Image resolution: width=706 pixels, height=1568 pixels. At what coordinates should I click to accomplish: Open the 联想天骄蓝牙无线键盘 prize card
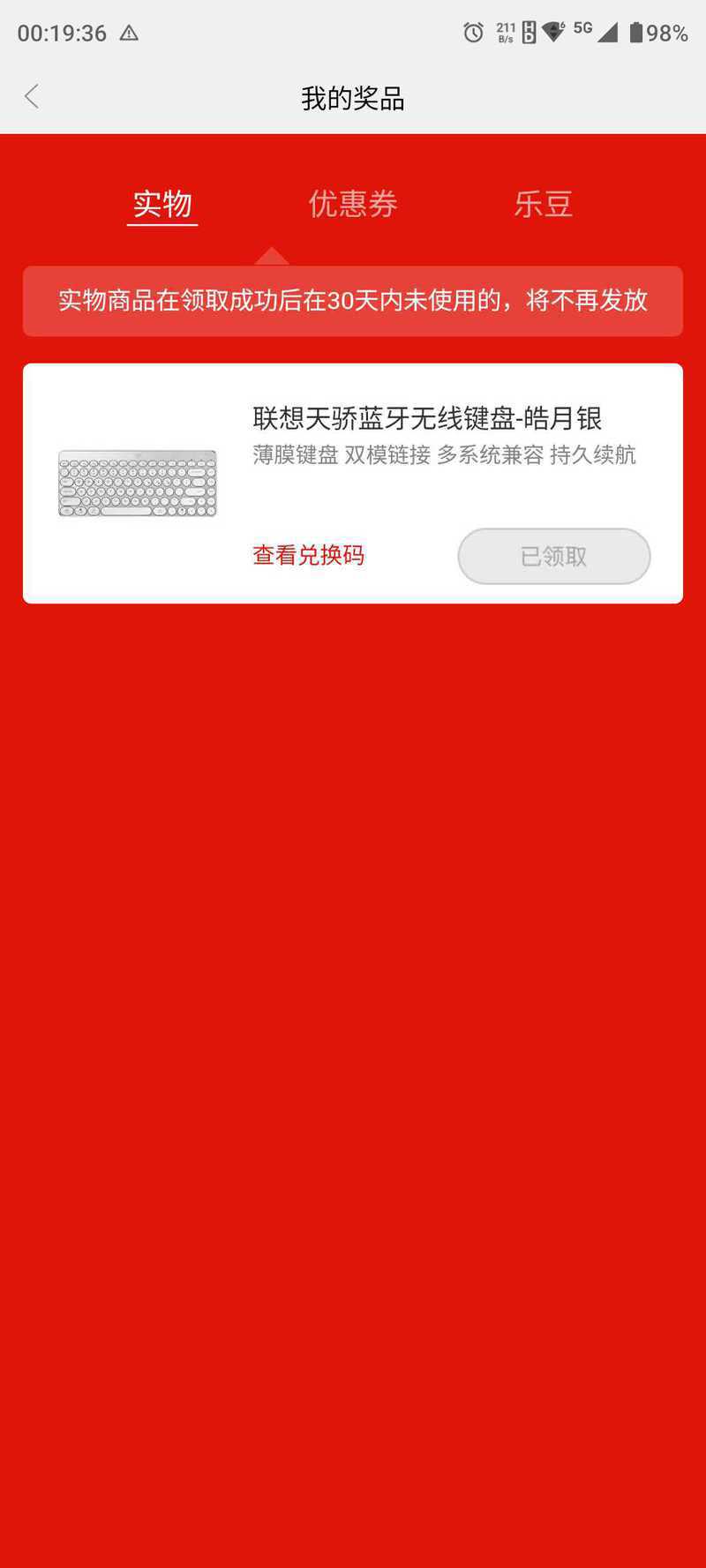point(353,484)
